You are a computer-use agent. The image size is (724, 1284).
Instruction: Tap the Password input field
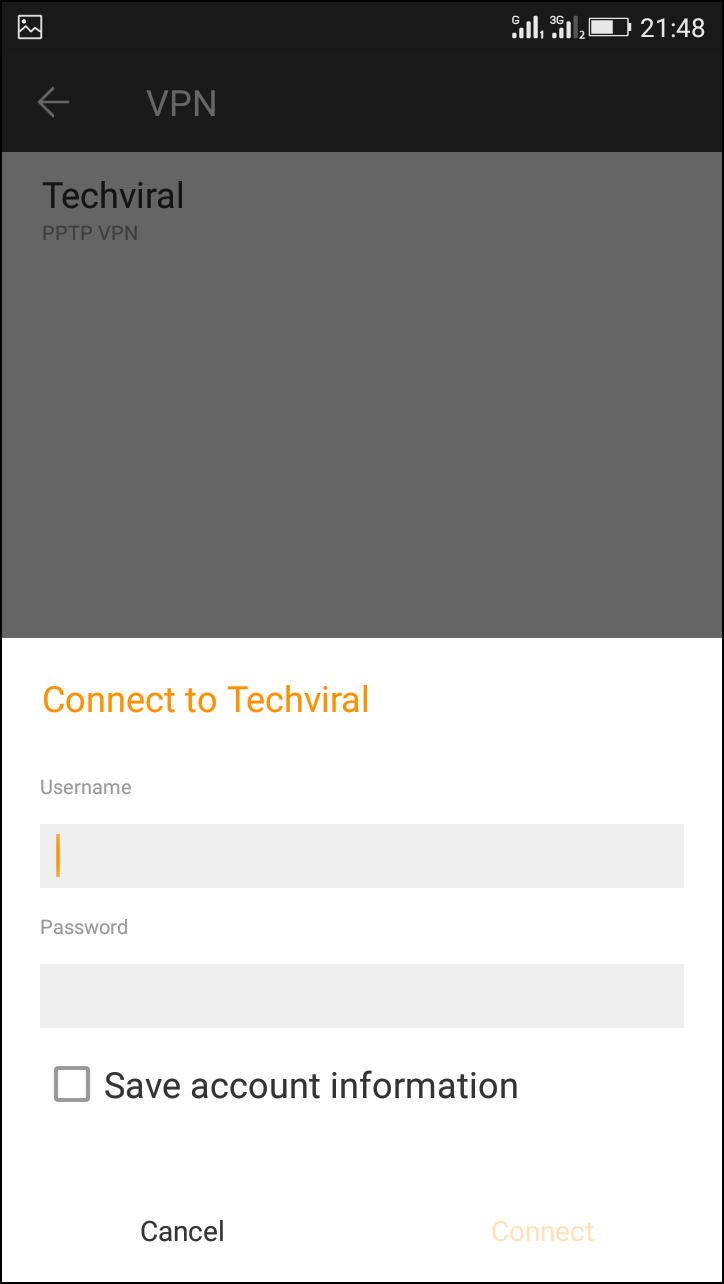coord(362,996)
